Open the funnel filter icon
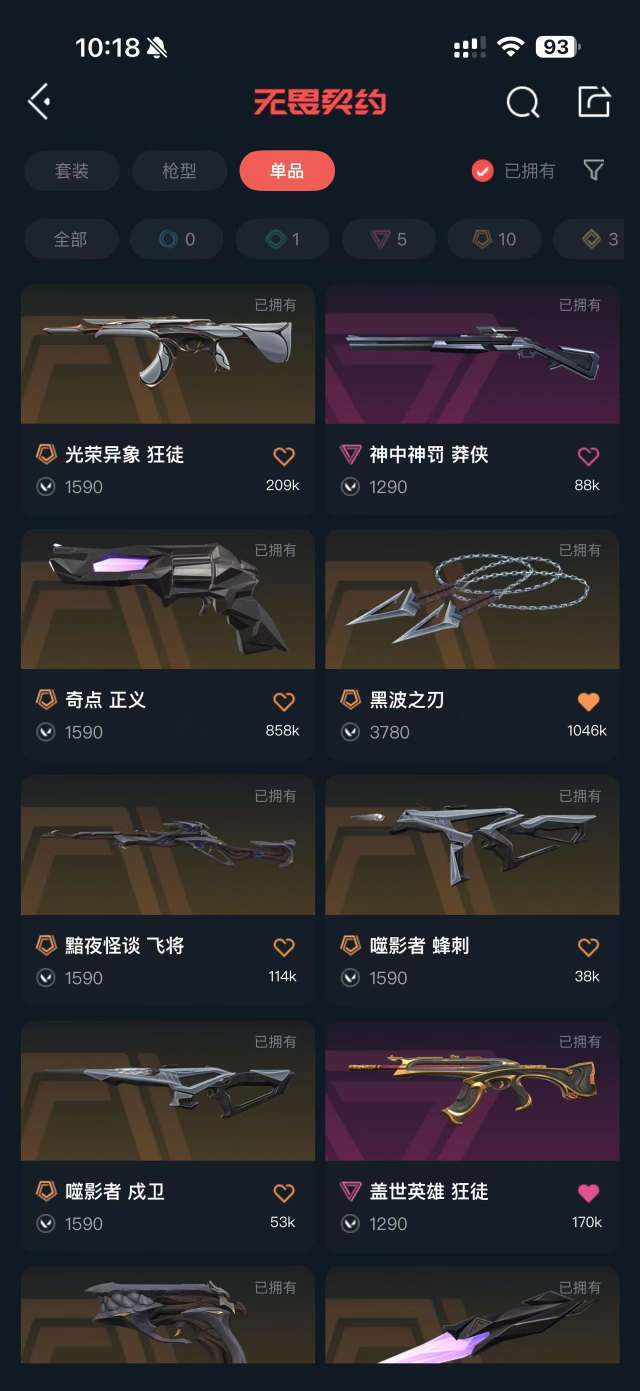 pos(594,171)
